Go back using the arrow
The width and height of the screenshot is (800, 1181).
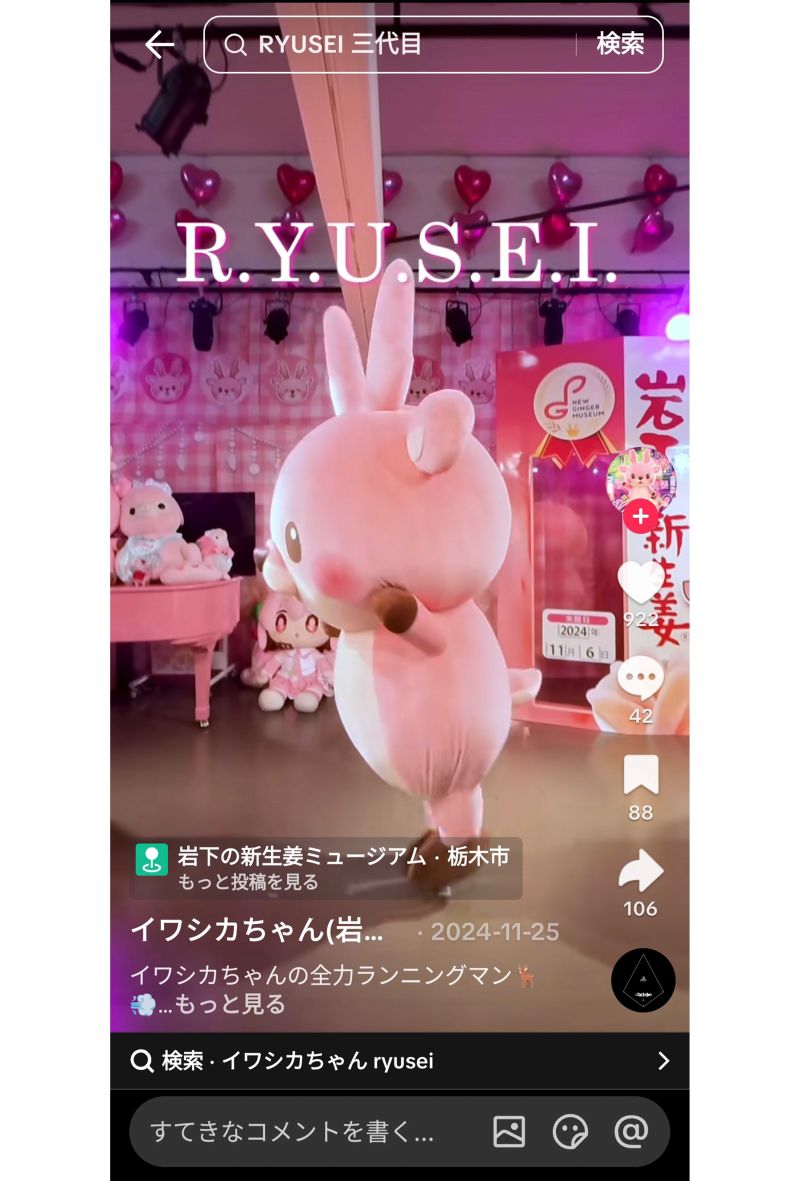[159, 45]
